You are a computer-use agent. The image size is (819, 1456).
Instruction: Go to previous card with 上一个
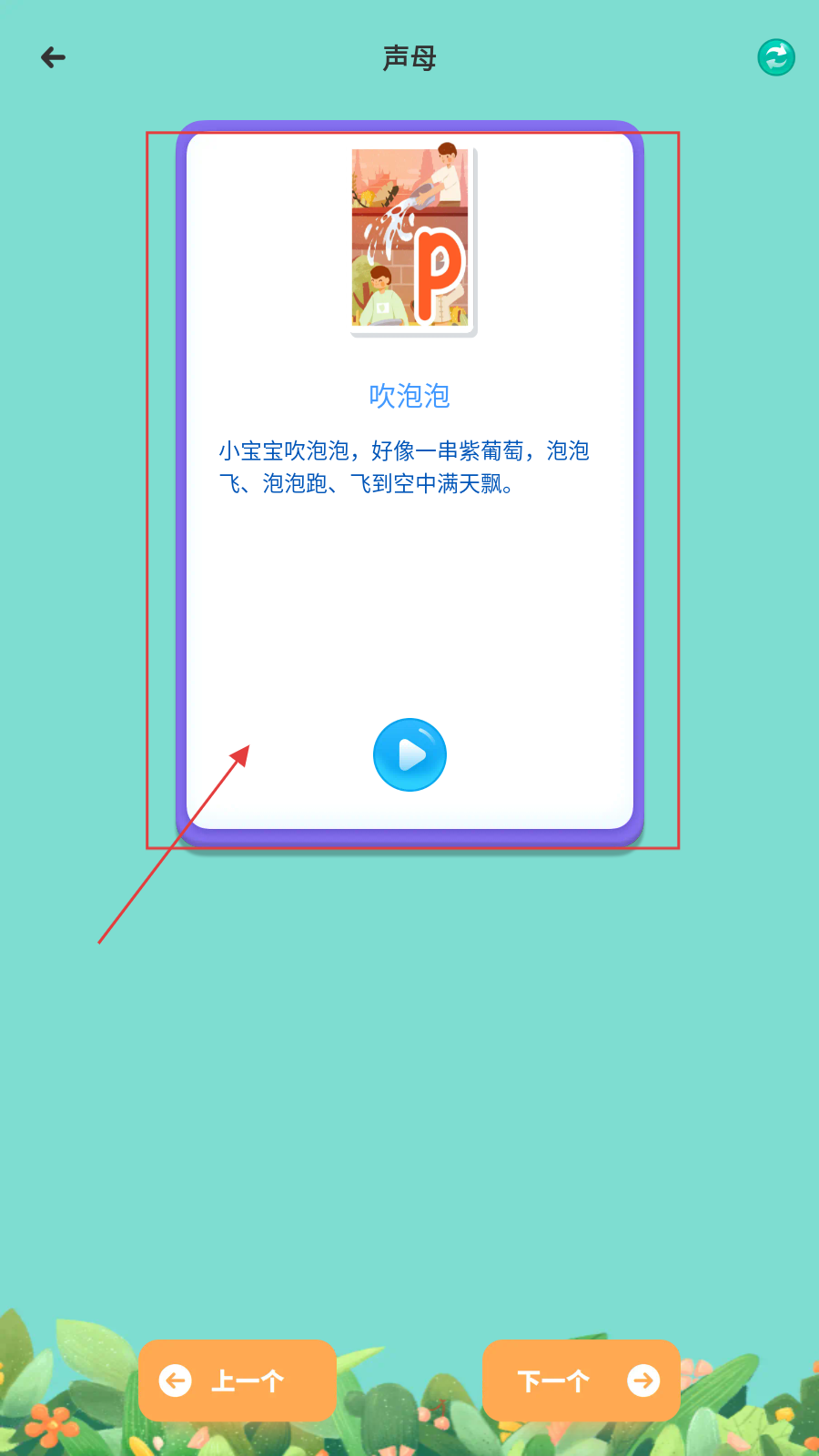[x=238, y=1380]
